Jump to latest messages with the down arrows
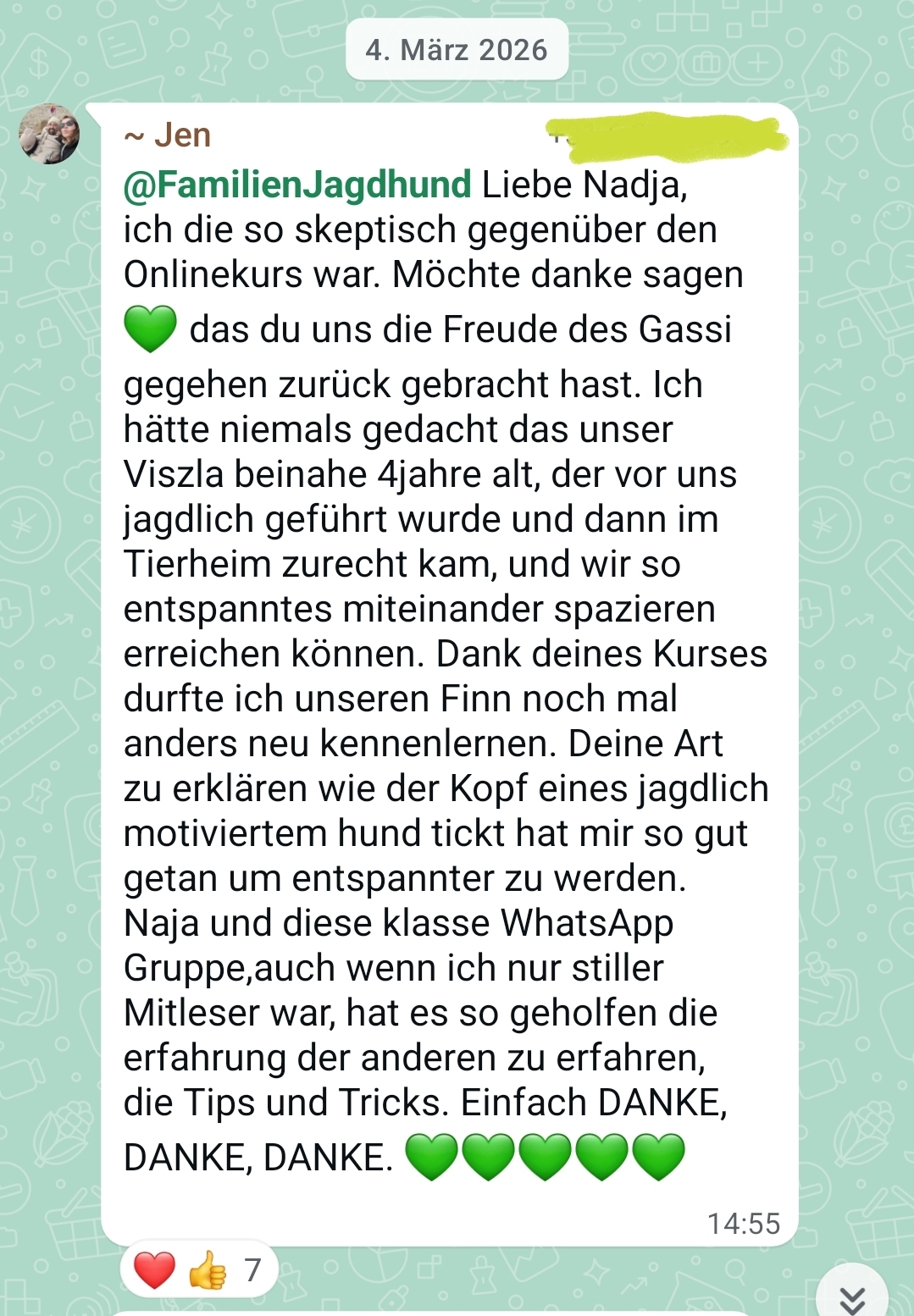This screenshot has width=914, height=1316. click(x=851, y=1297)
